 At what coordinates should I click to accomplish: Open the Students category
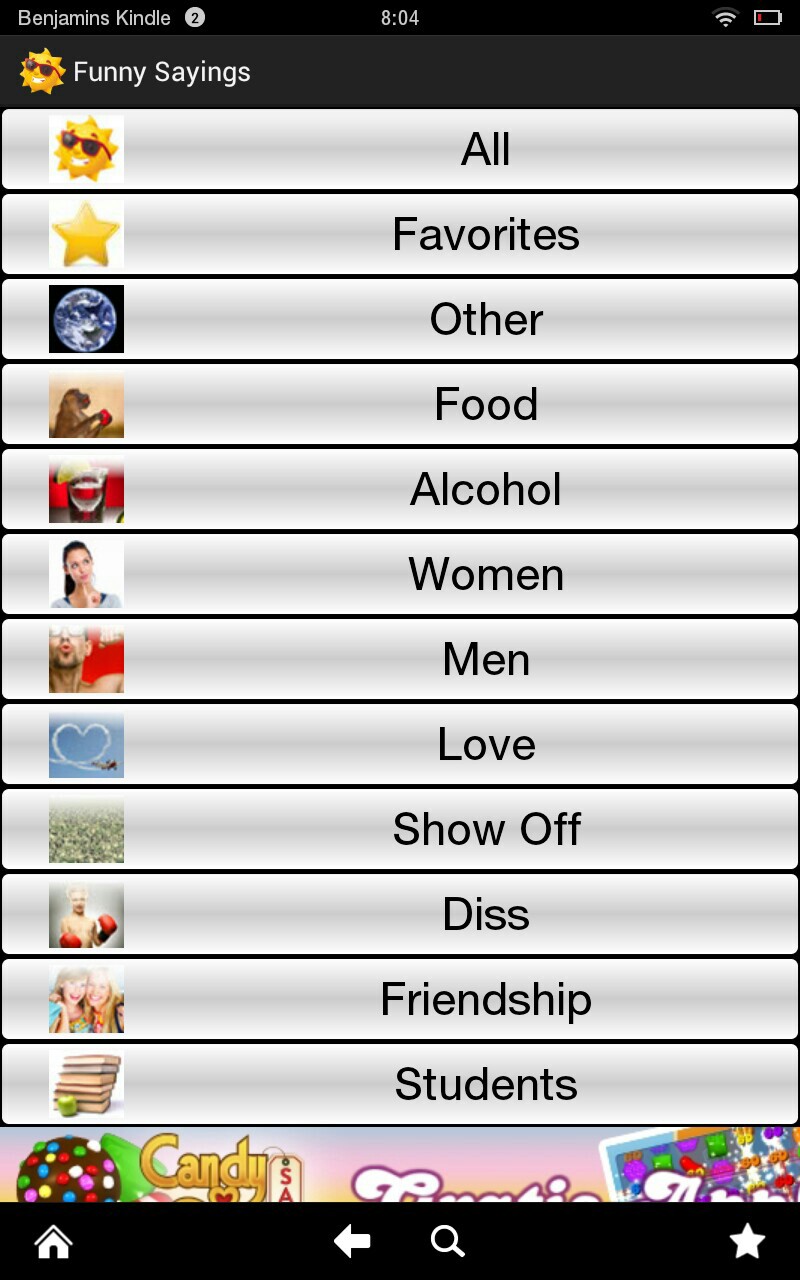400,1084
